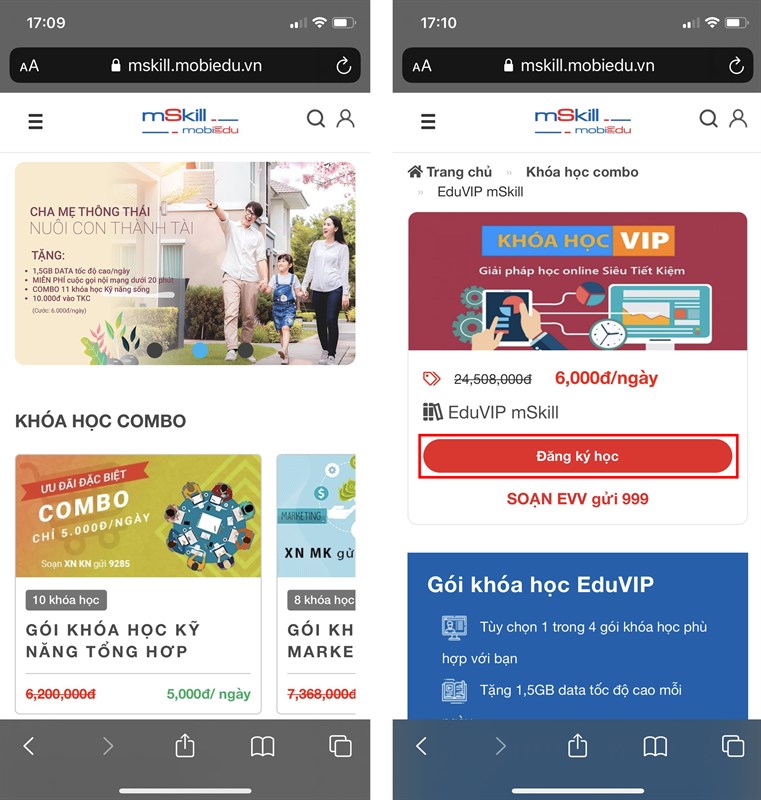The height and width of the screenshot is (800, 761).
Task: Tap the Đăng ký học button
Action: click(577, 456)
